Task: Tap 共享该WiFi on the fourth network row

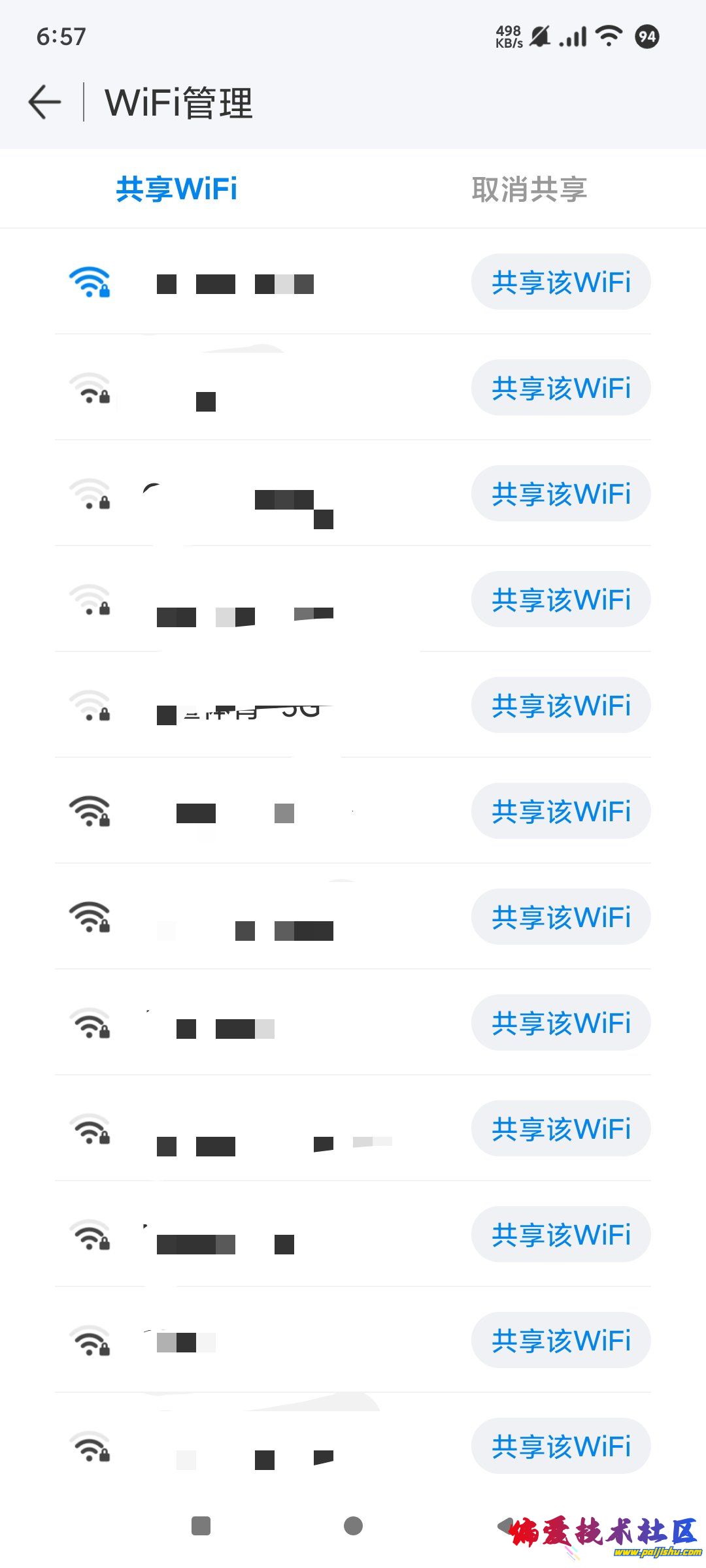Action: (x=560, y=599)
